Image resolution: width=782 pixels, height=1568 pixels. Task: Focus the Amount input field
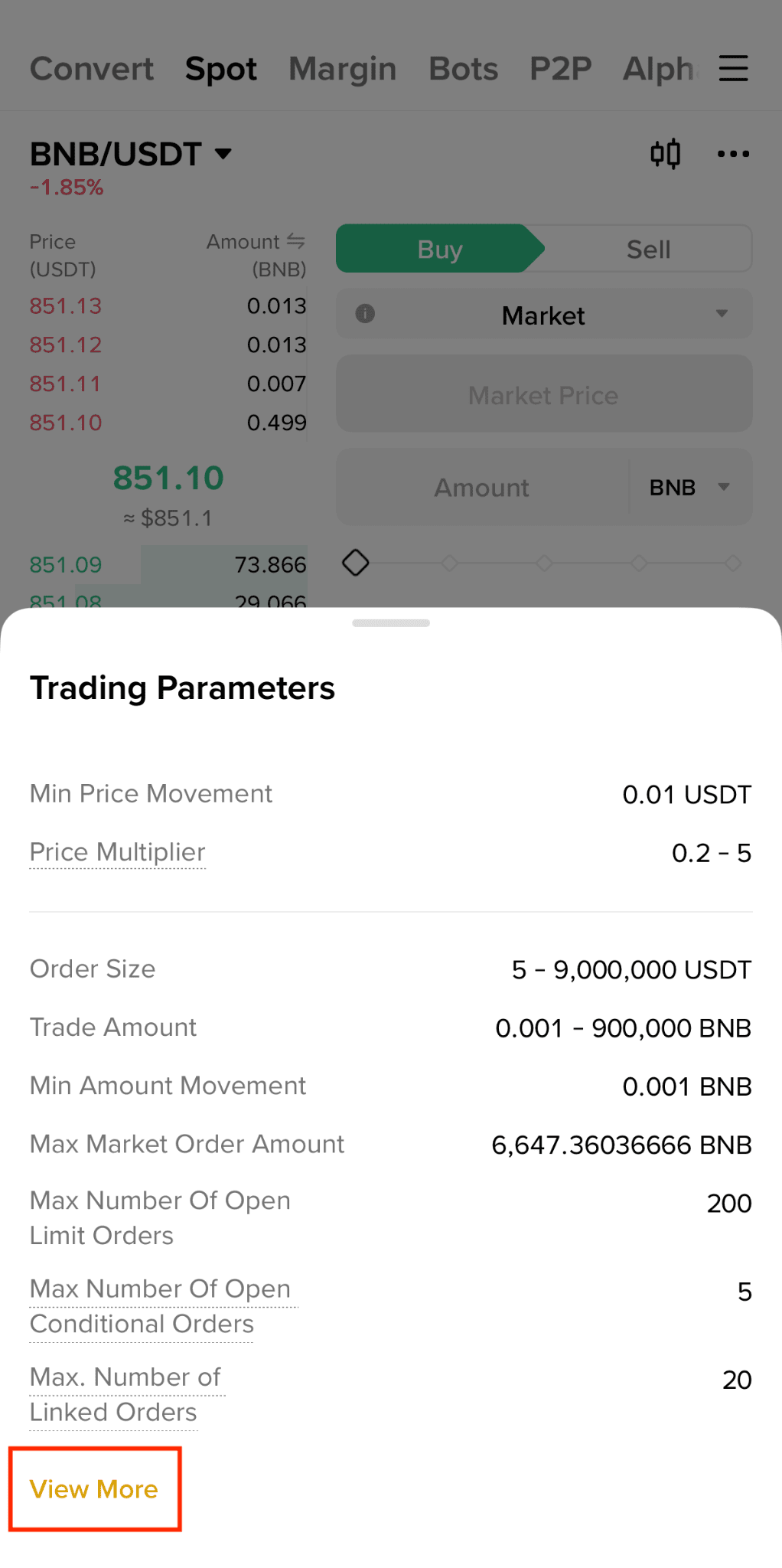(x=482, y=488)
